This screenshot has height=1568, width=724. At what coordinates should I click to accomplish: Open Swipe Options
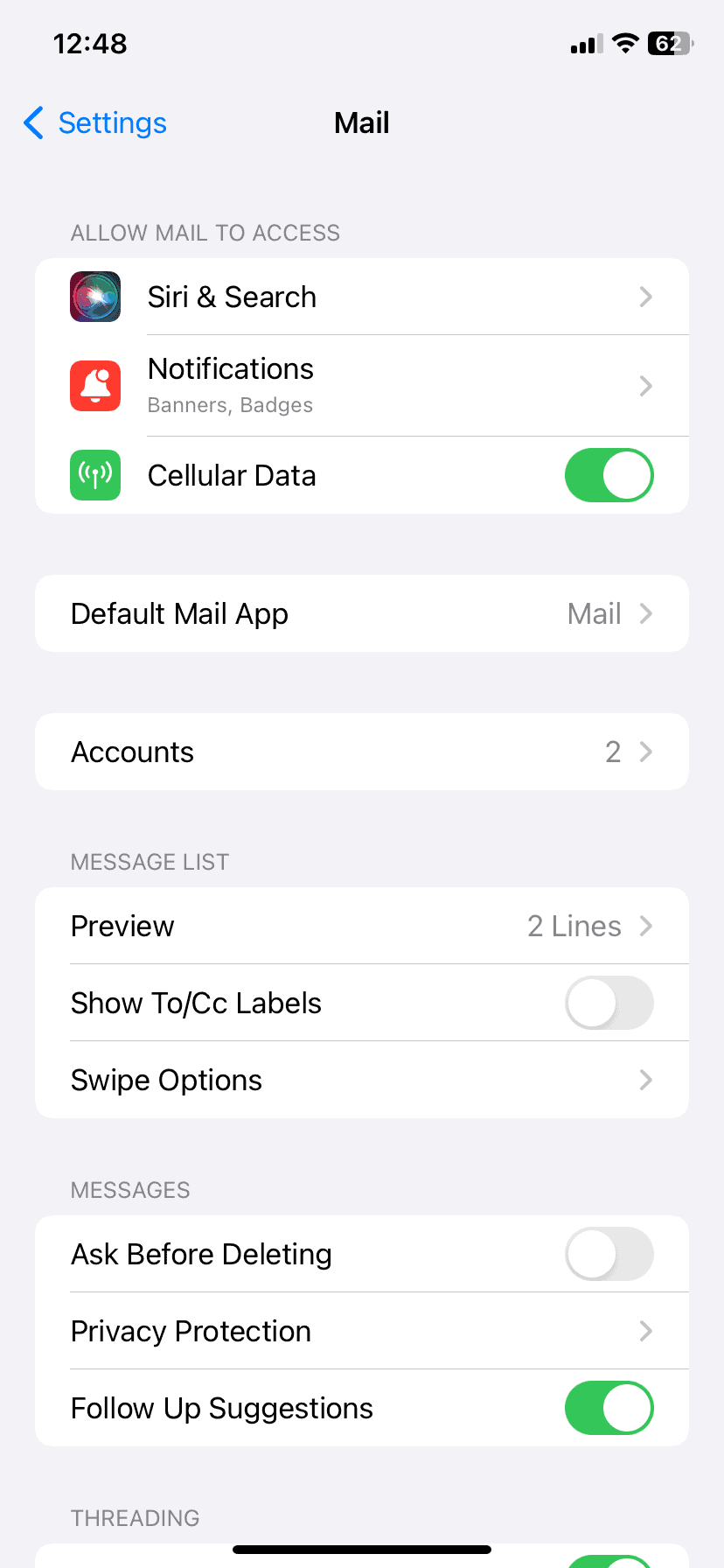coord(362,1080)
